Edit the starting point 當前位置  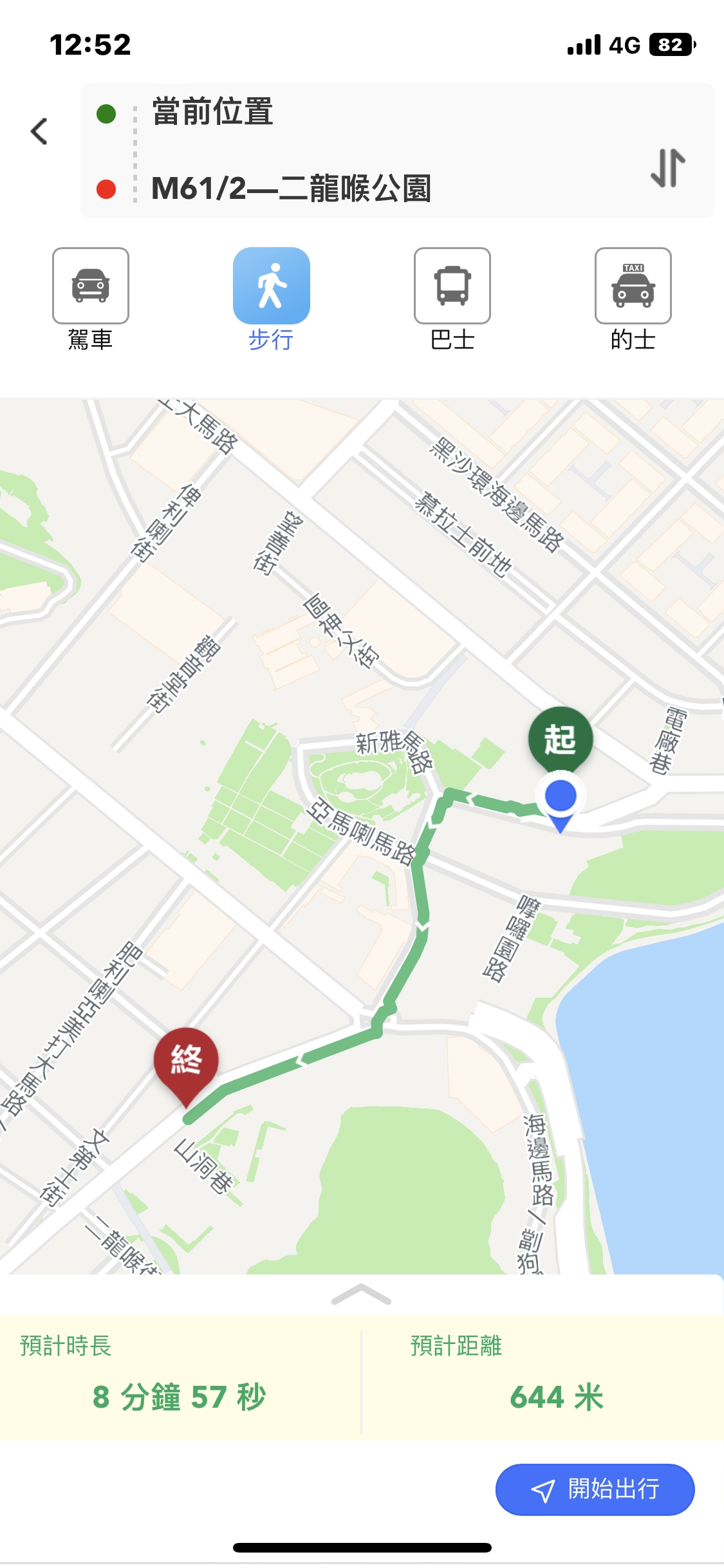[212, 112]
